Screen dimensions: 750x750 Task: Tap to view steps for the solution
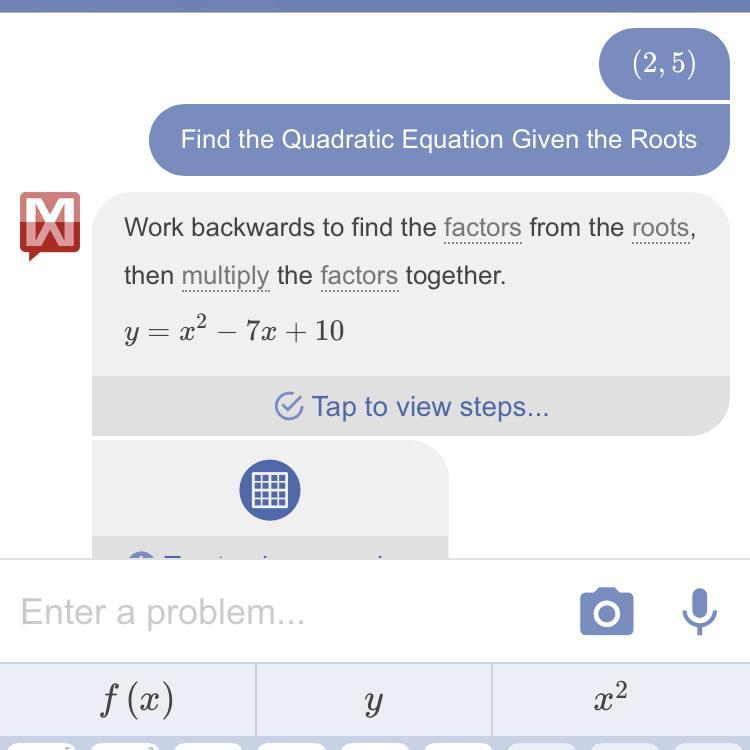click(x=411, y=406)
